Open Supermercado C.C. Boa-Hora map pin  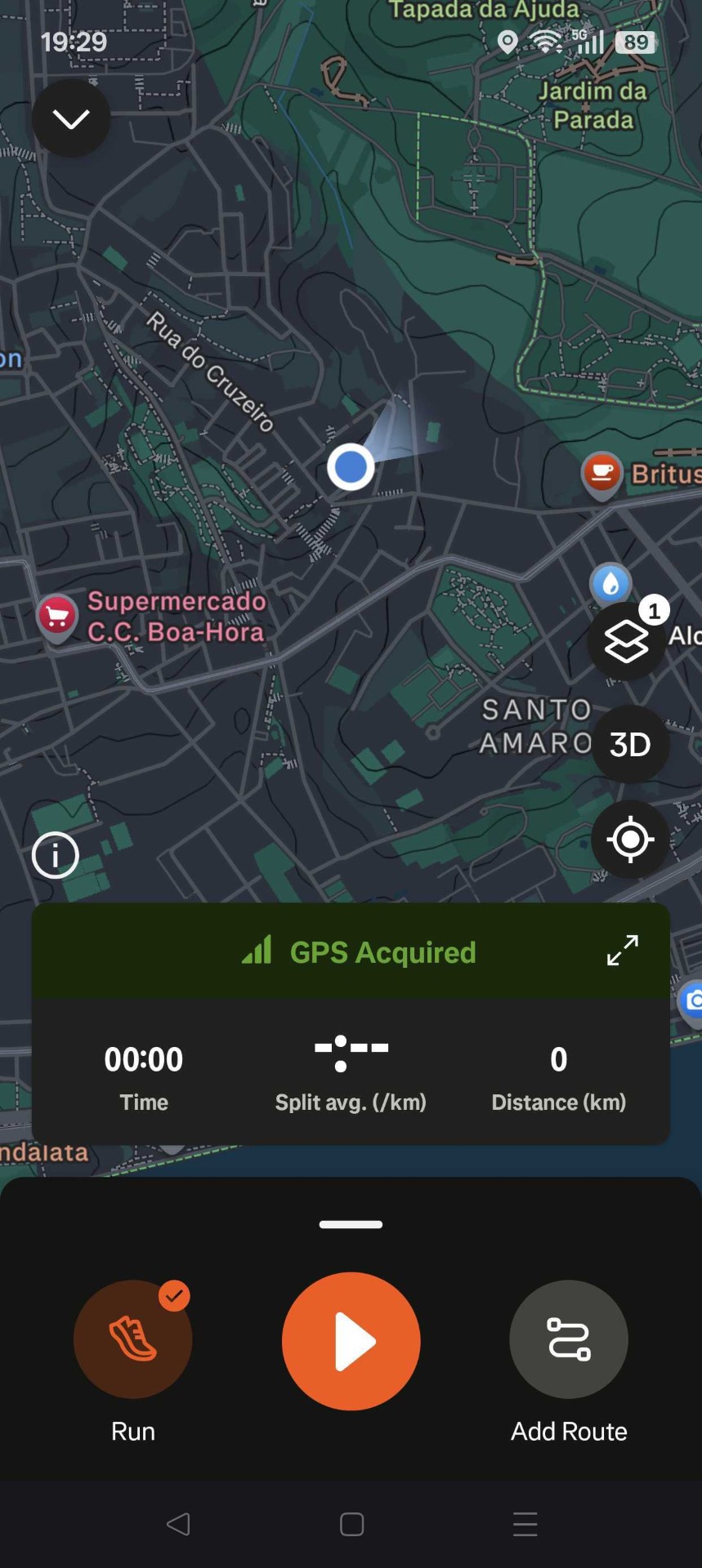[57, 617]
